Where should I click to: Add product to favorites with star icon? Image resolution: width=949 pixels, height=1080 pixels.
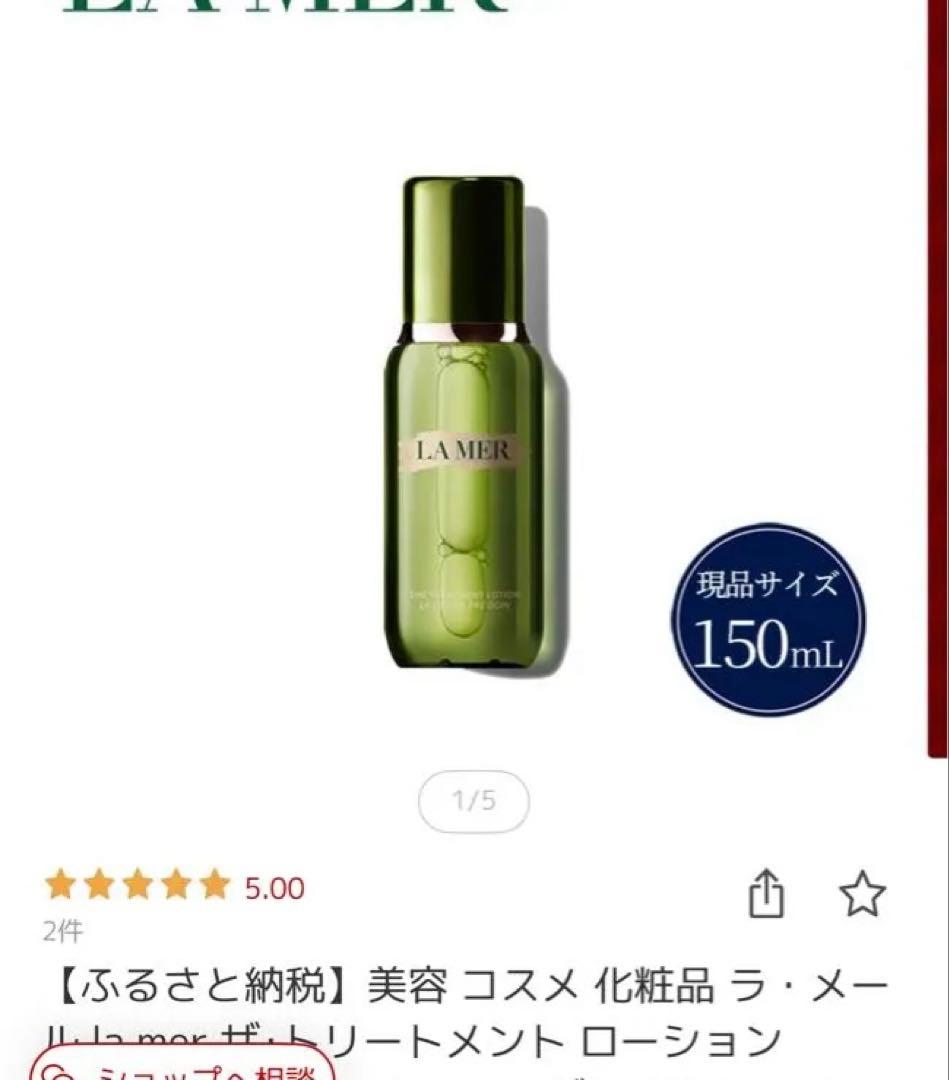pyautogui.click(x=862, y=892)
